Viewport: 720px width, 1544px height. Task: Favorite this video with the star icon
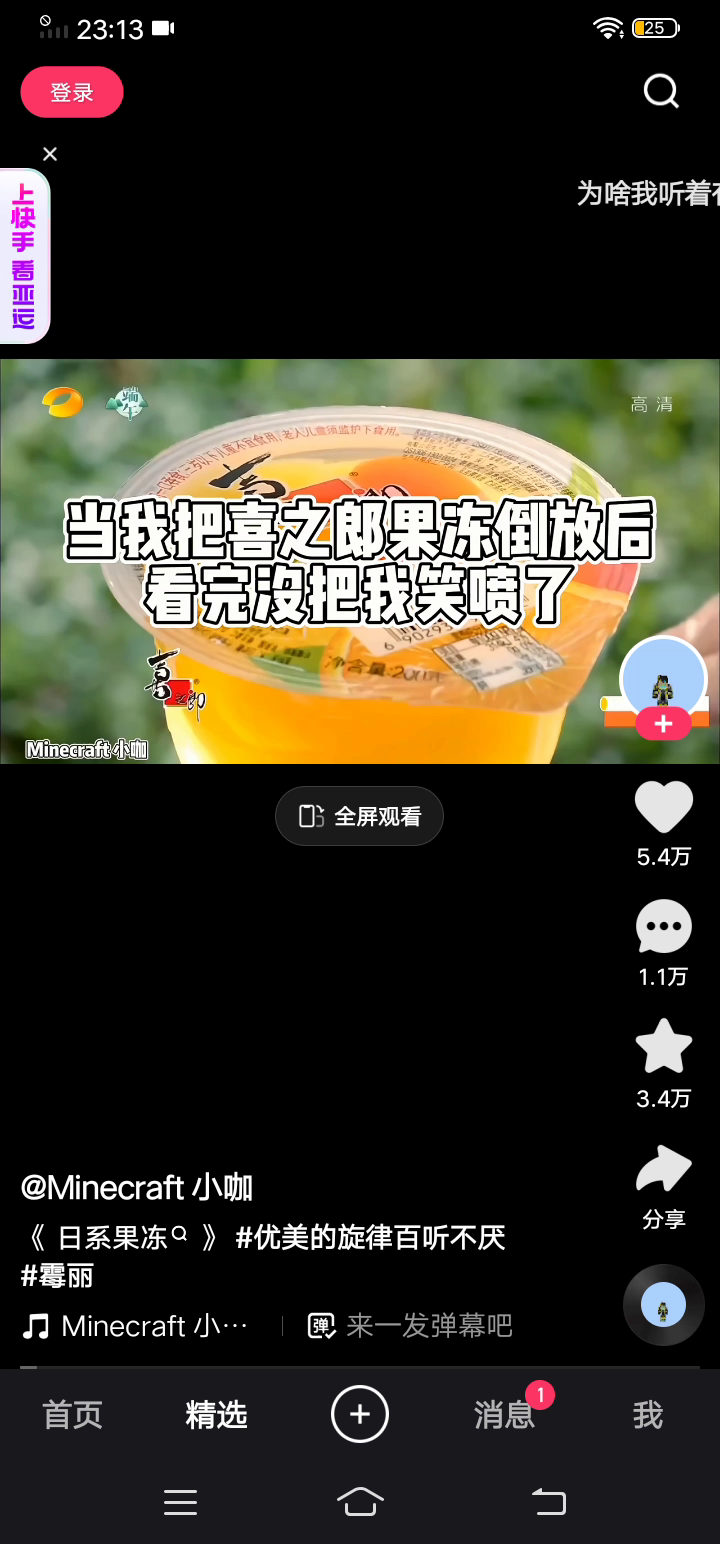[664, 1047]
